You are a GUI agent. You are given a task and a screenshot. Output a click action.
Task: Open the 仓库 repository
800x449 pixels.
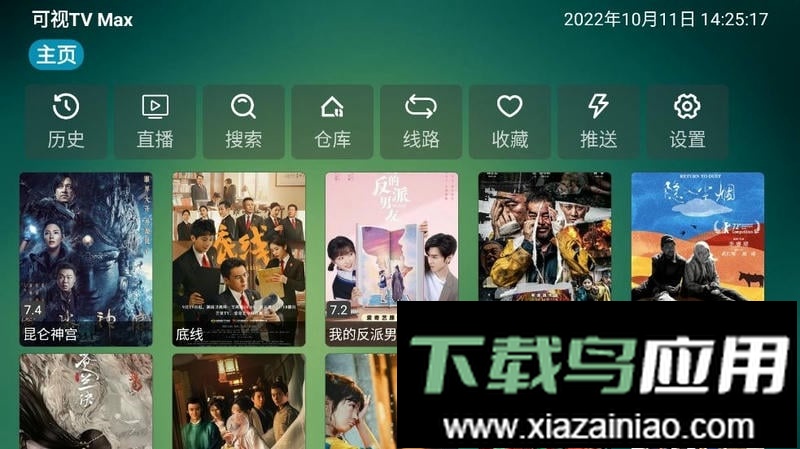332,122
